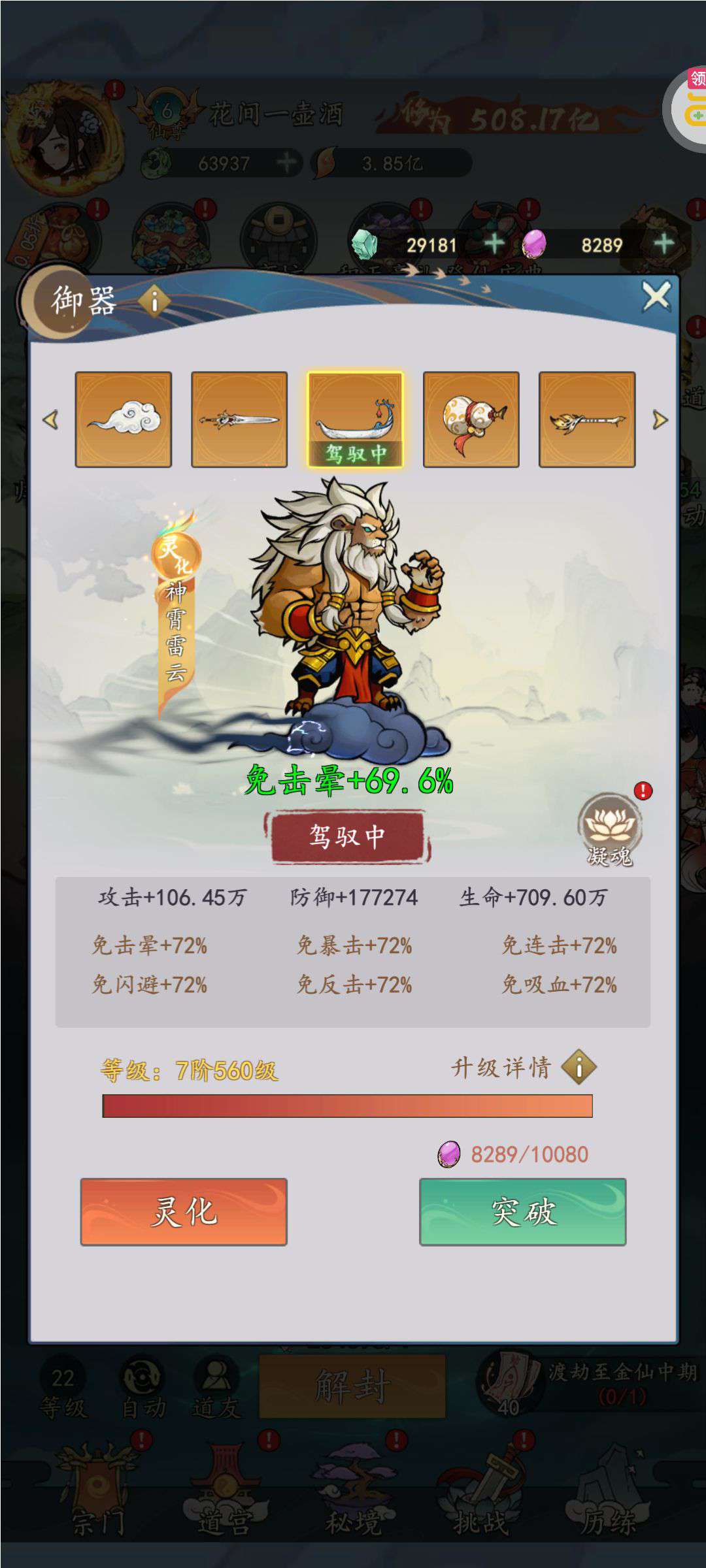Add more purple gems with plus icon

point(664,244)
